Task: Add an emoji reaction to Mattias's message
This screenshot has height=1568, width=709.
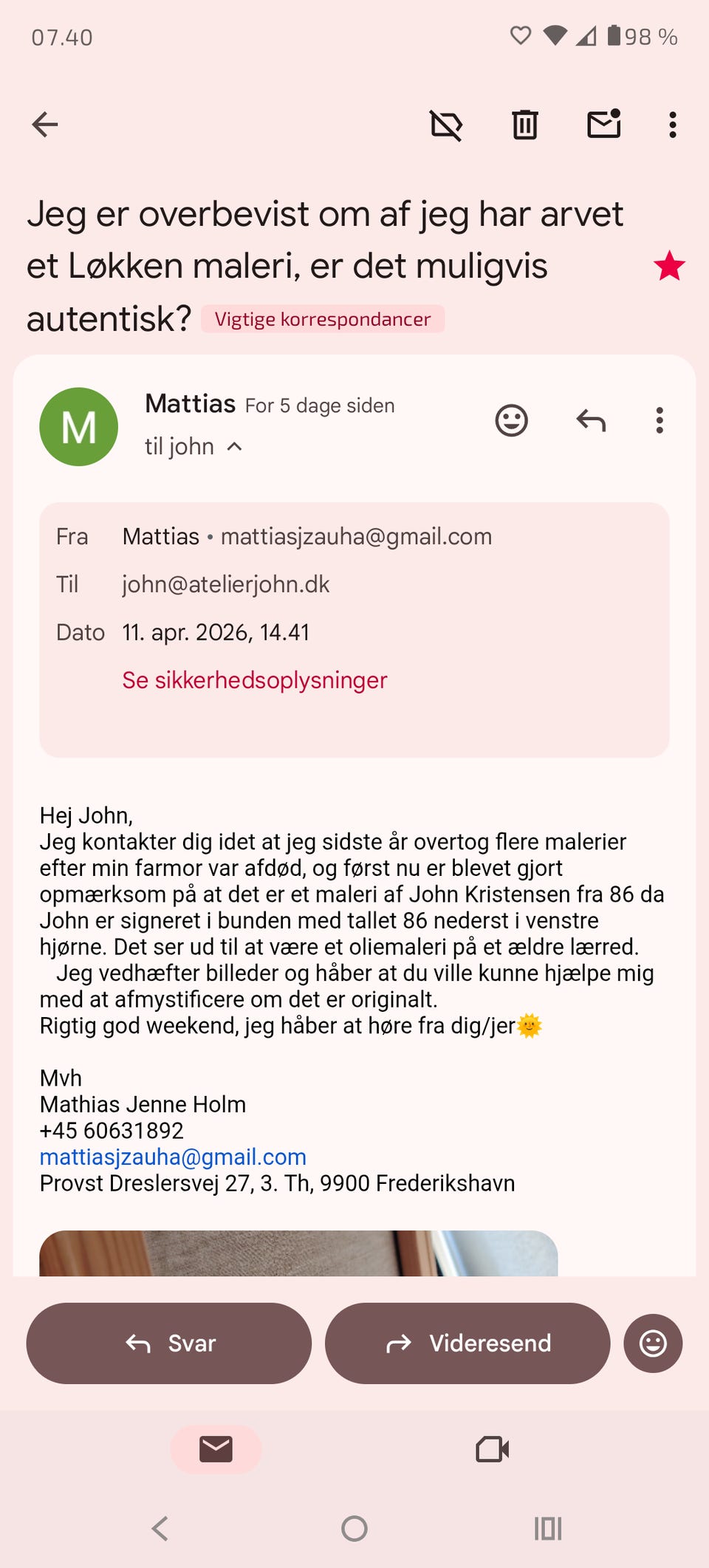Action: coord(511,420)
